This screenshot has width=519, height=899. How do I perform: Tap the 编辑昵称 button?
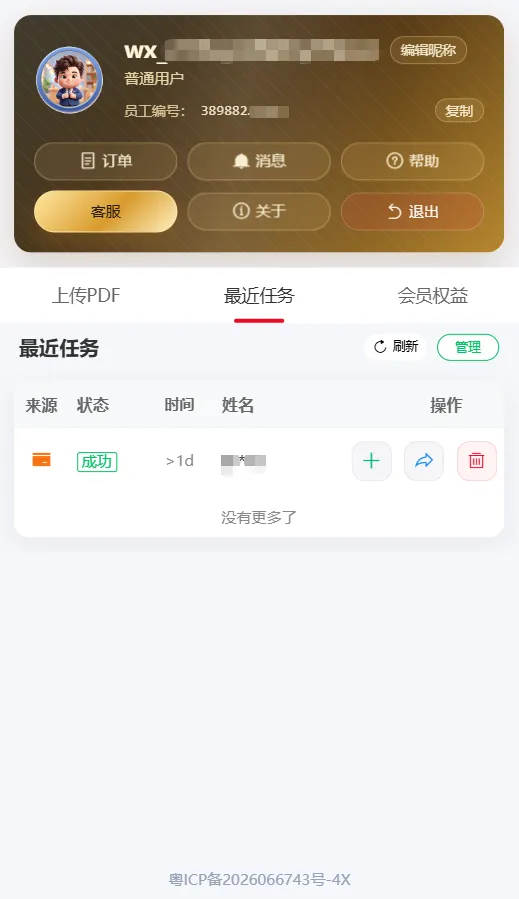(428, 50)
